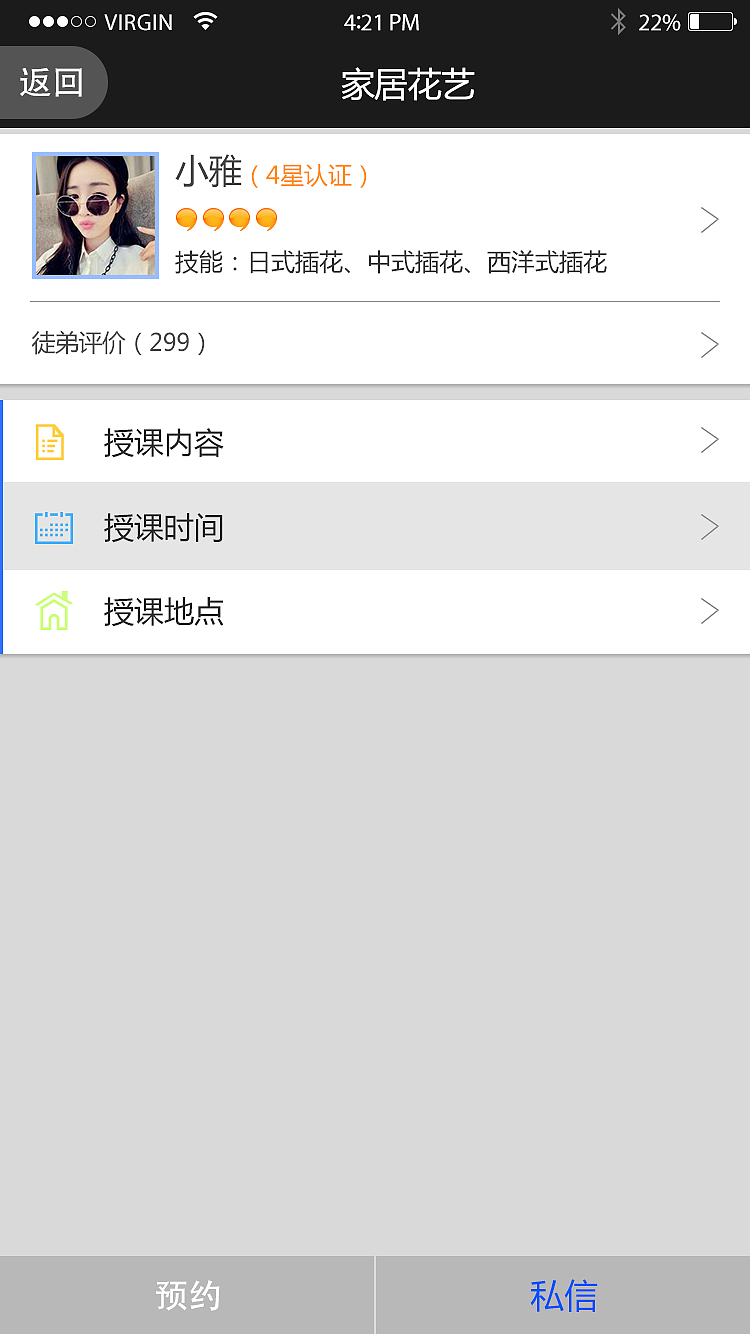Open 徒弟评价 via its chevron arrow
This screenshot has height=1334, width=750.
pos(709,343)
